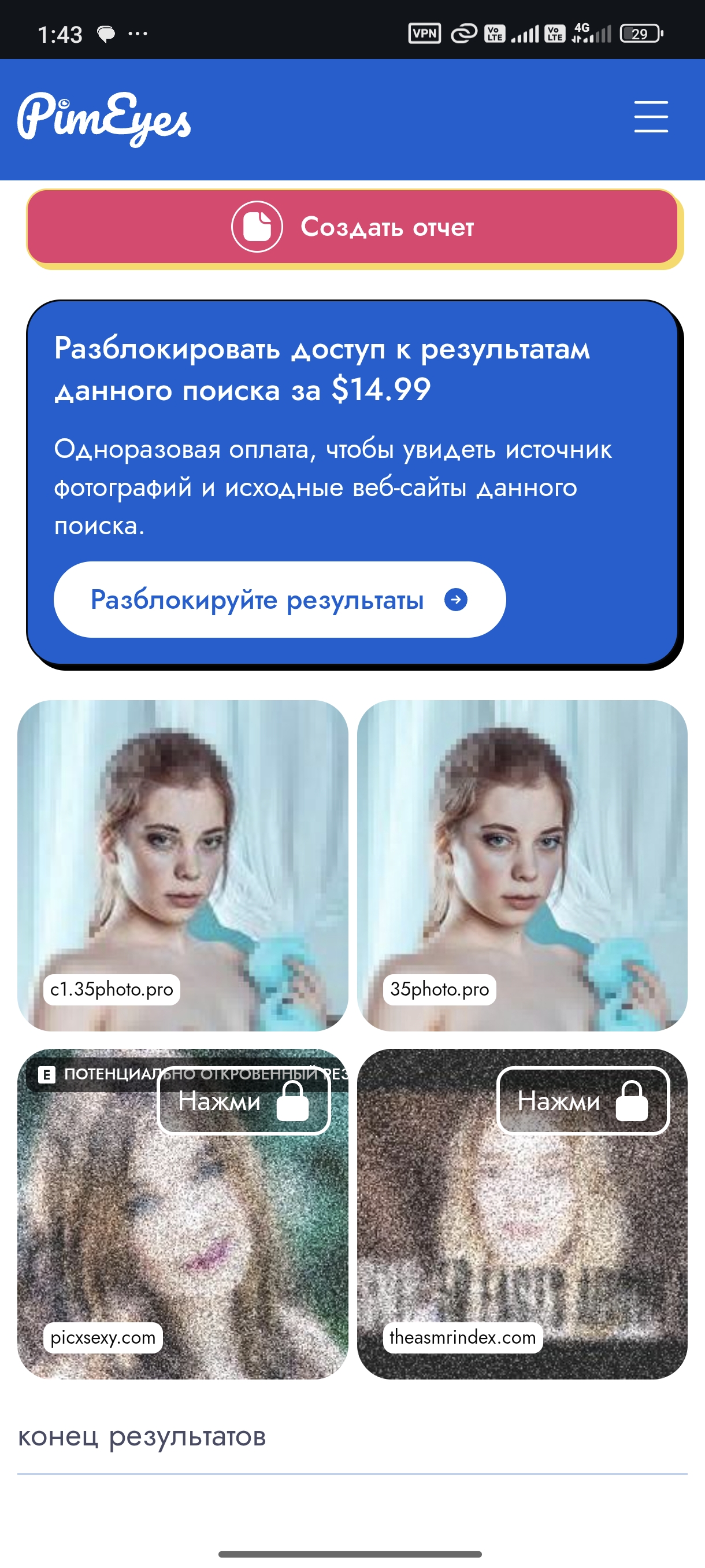Tap the PimEyes logo to go home
705x1568 pixels.
point(104,119)
